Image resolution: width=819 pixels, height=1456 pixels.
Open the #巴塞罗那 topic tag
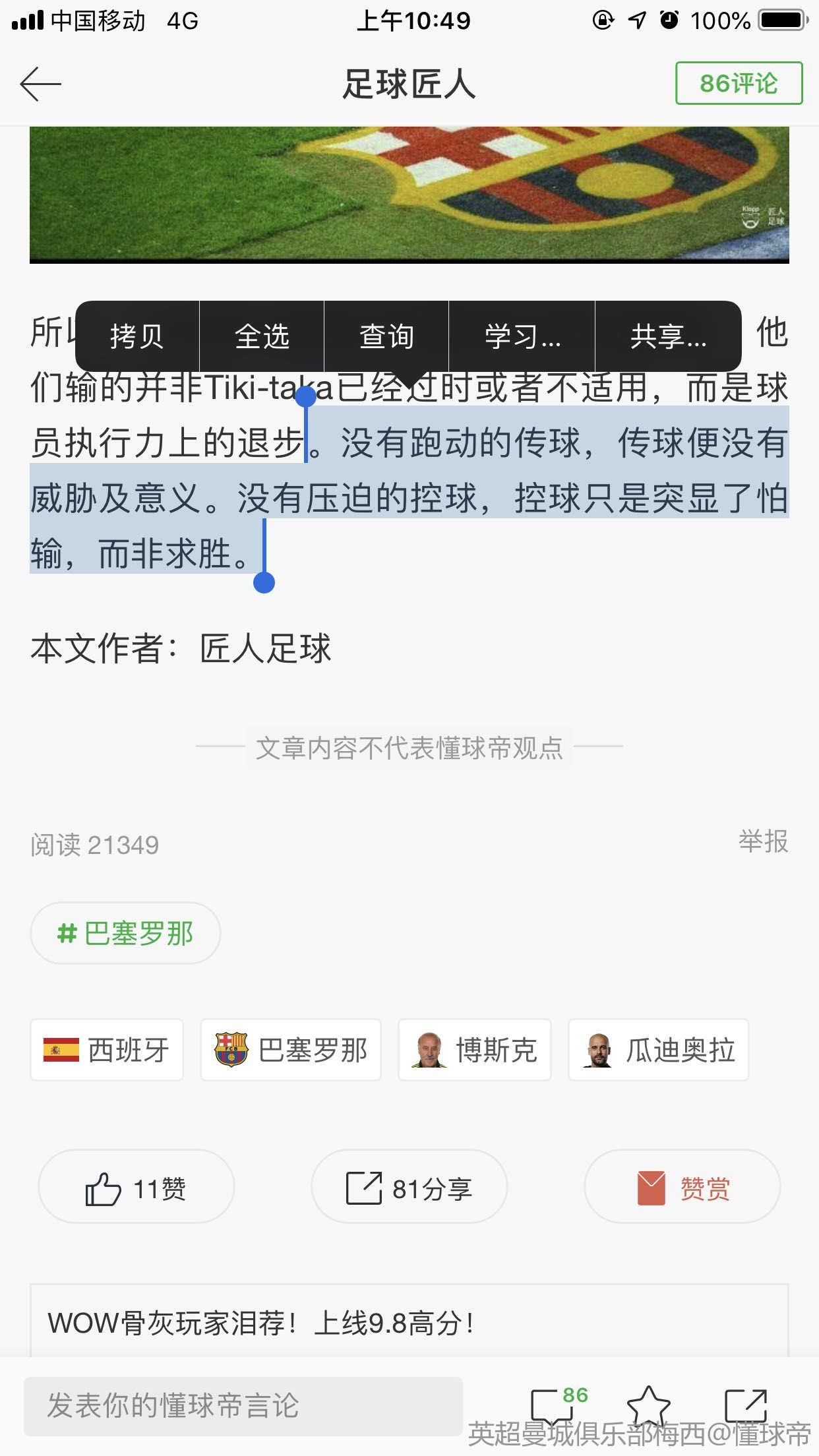[x=125, y=933]
